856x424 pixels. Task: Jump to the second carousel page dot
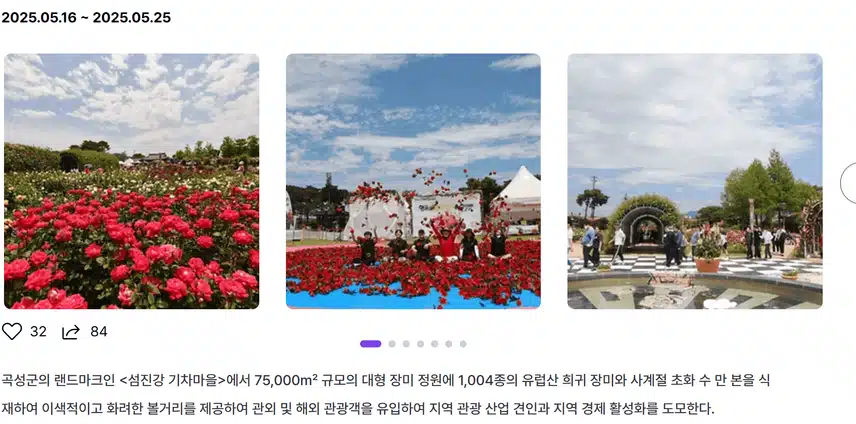click(392, 344)
